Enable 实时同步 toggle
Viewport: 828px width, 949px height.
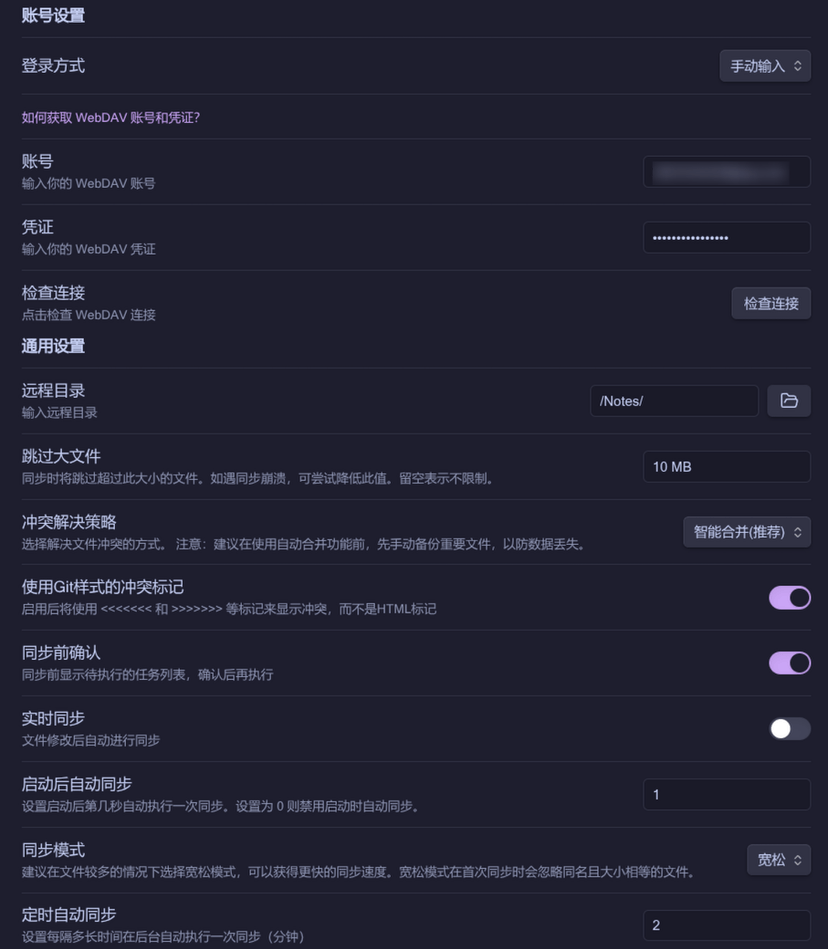point(789,729)
